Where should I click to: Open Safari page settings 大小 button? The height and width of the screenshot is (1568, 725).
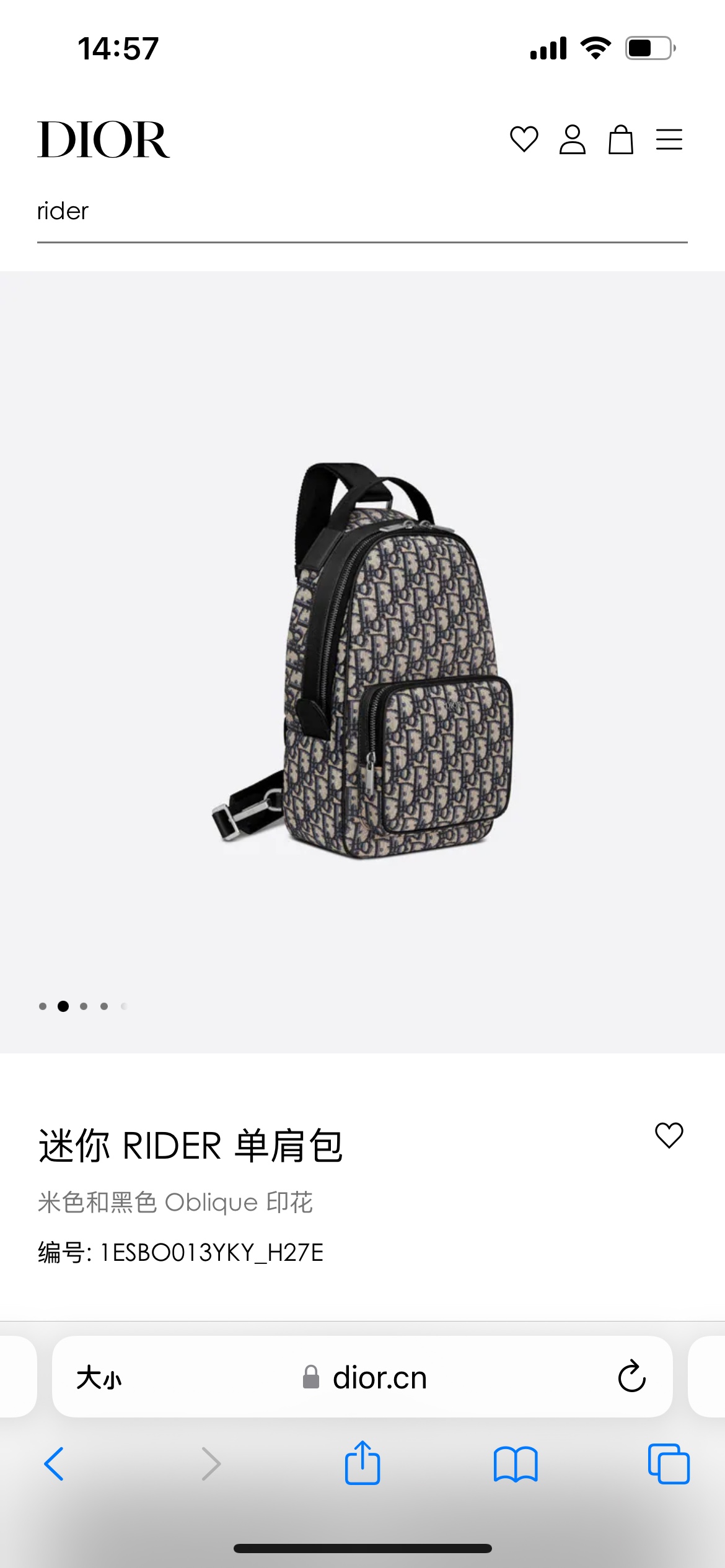pos(99,1379)
